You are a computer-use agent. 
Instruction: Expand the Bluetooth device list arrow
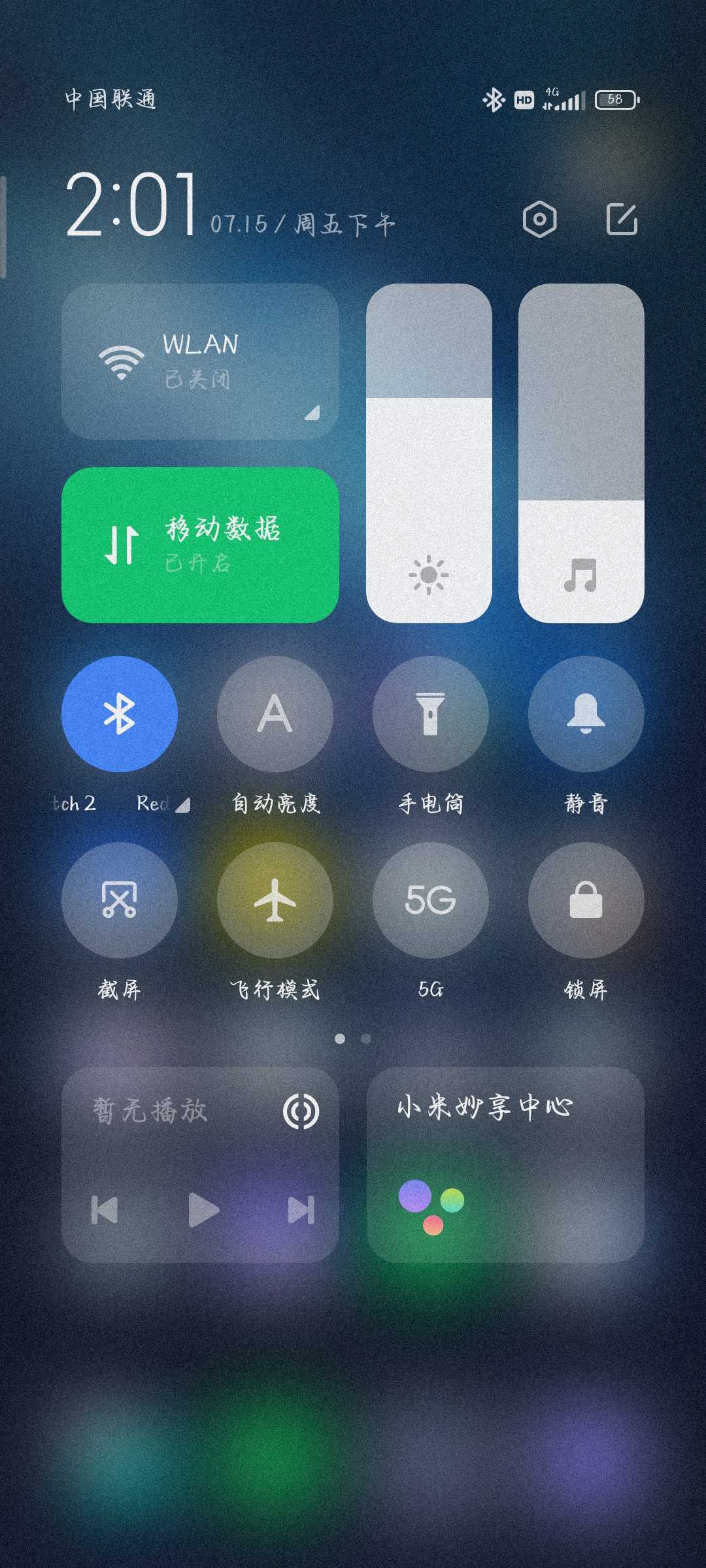click(x=182, y=805)
